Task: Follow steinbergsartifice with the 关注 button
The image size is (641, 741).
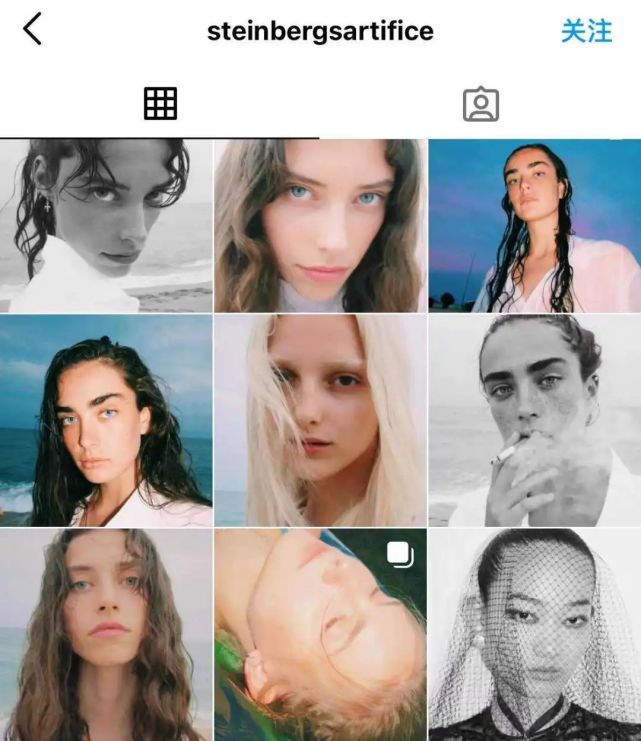Action: (586, 31)
